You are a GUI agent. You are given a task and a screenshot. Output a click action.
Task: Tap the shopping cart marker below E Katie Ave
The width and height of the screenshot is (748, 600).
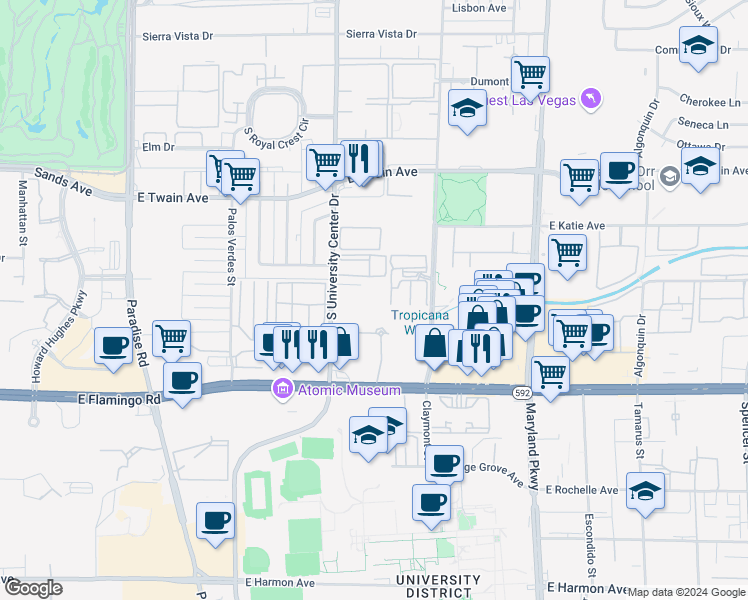(x=567, y=252)
